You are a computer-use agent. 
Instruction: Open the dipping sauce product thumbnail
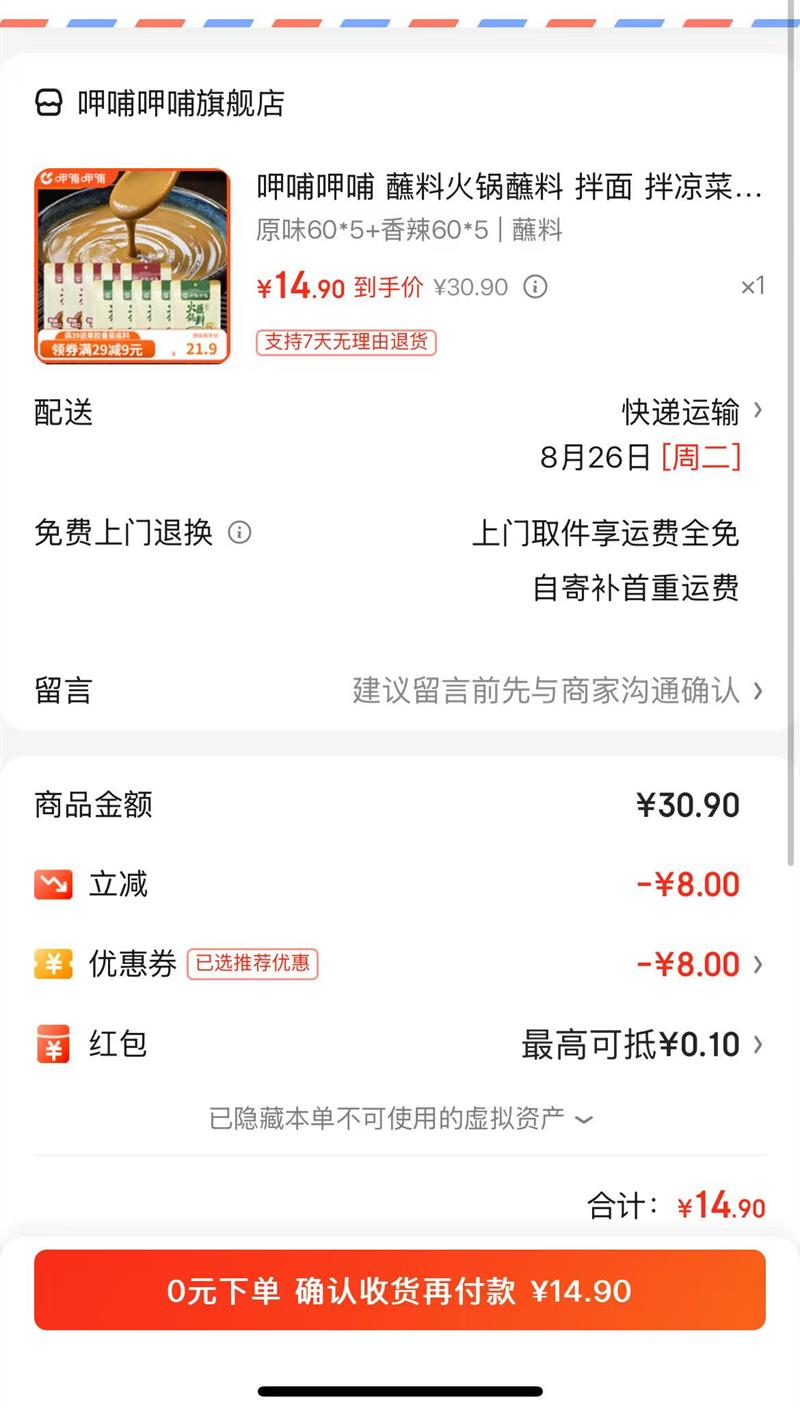click(x=133, y=266)
